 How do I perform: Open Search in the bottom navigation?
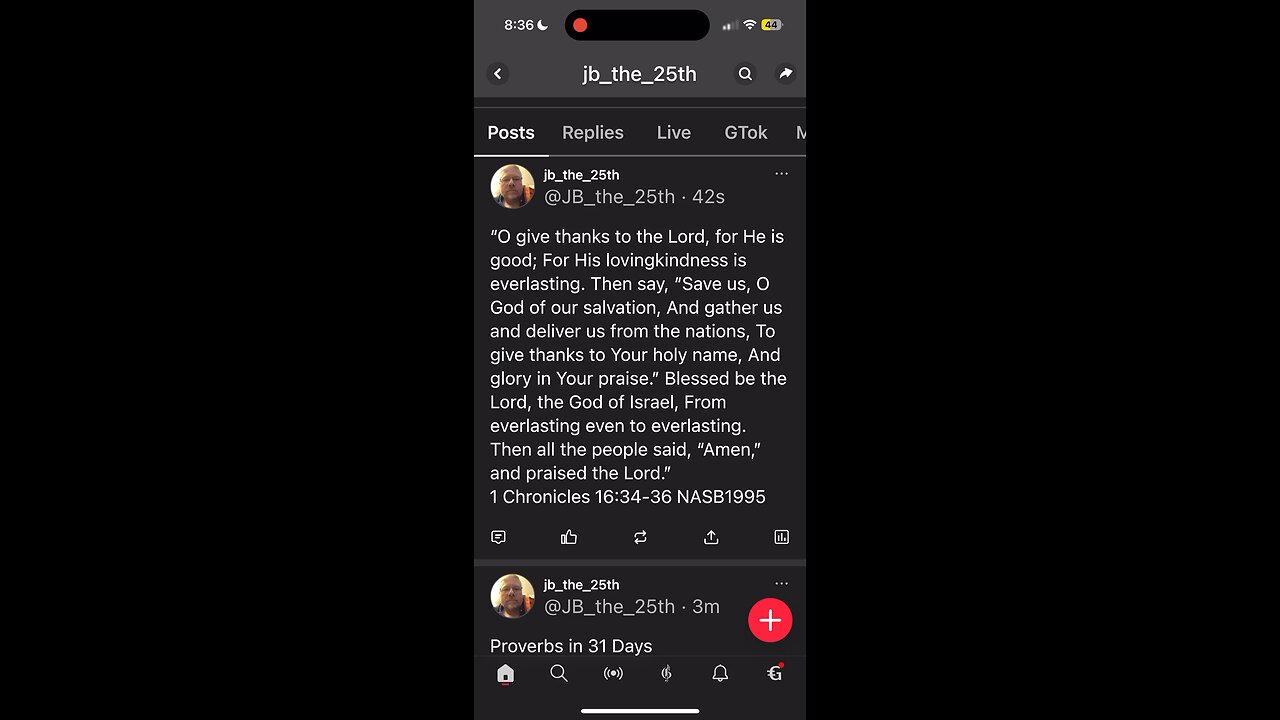pyautogui.click(x=559, y=674)
